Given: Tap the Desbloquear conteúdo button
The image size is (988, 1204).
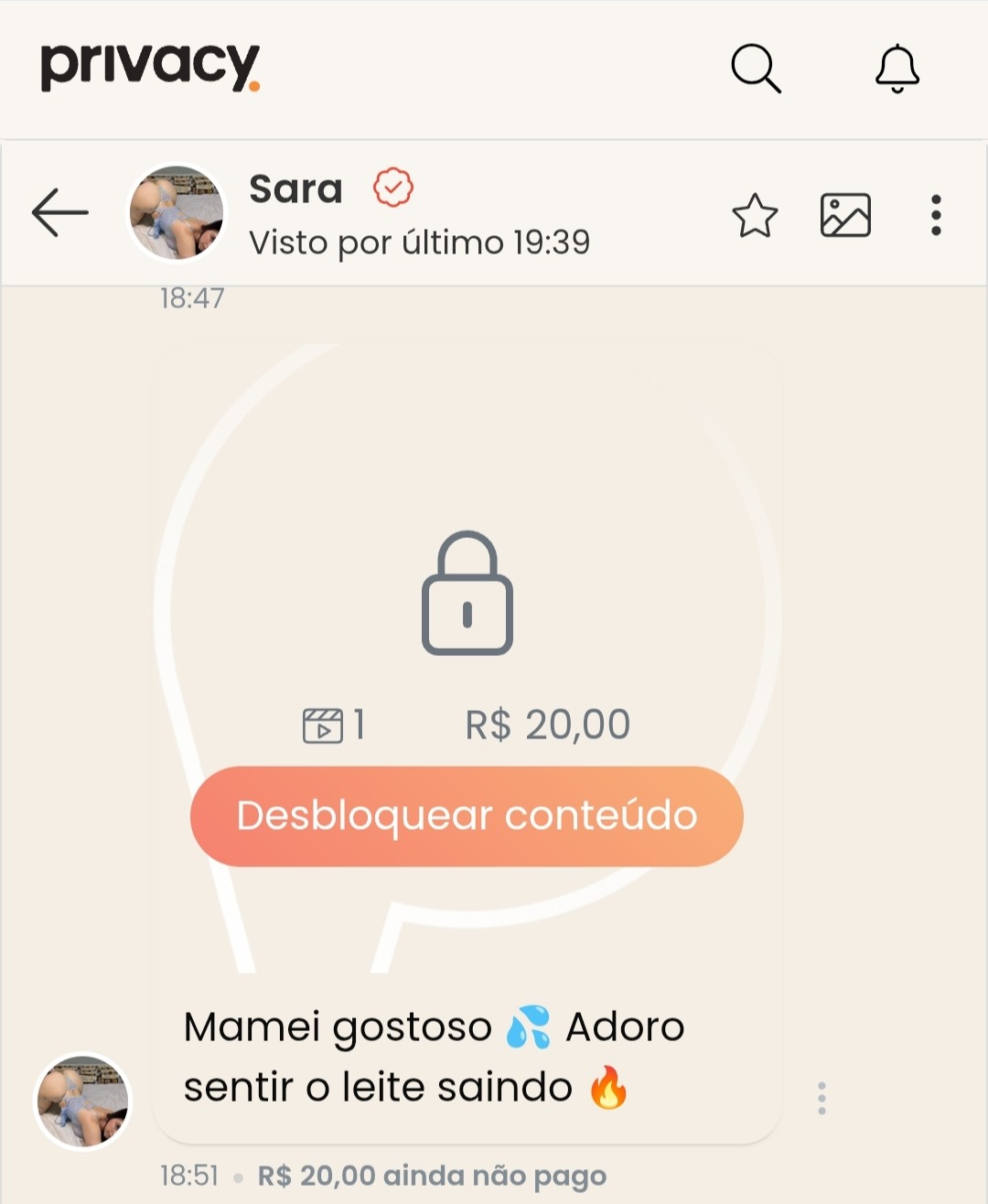Looking at the screenshot, I should point(467,816).
